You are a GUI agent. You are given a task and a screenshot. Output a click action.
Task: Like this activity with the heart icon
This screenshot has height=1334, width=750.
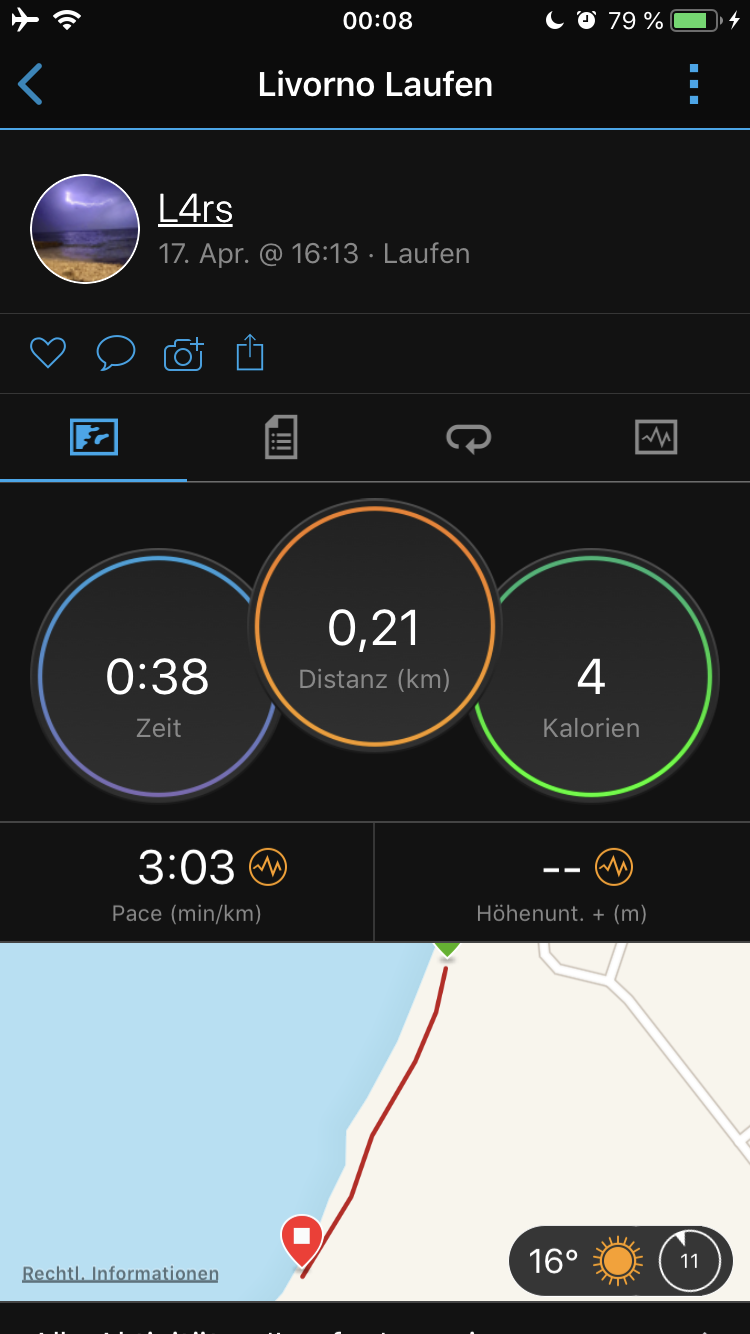click(47, 353)
